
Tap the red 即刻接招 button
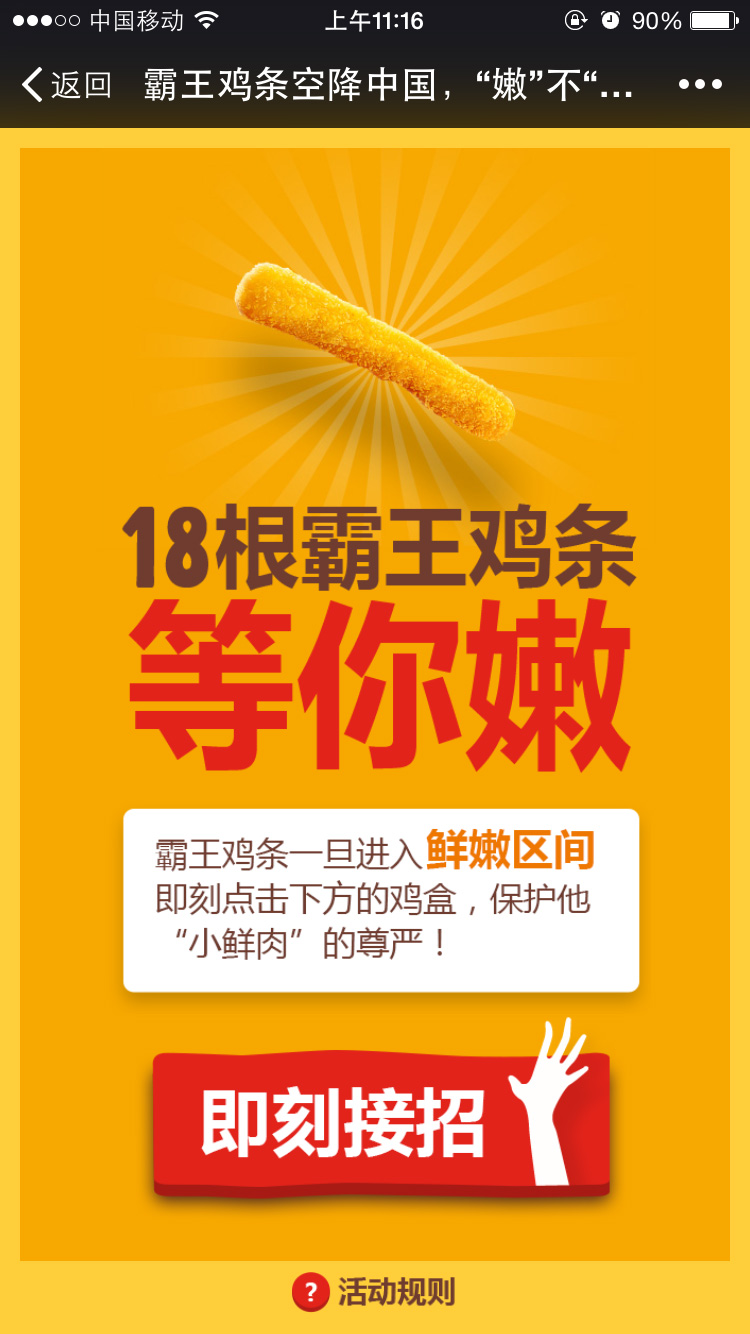tap(380, 1122)
